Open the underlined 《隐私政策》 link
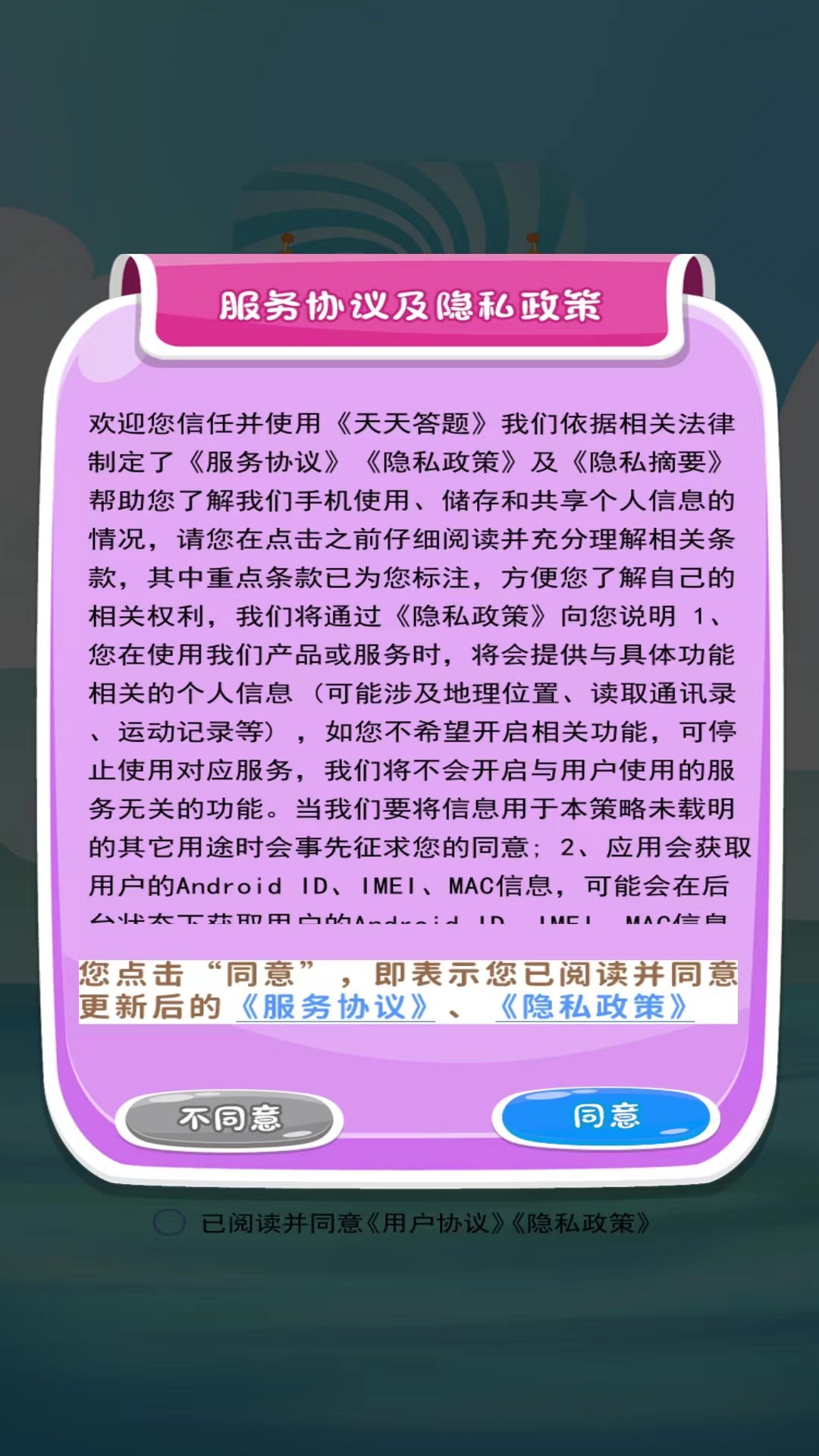Screen dimensions: 819x1456 point(595,1007)
